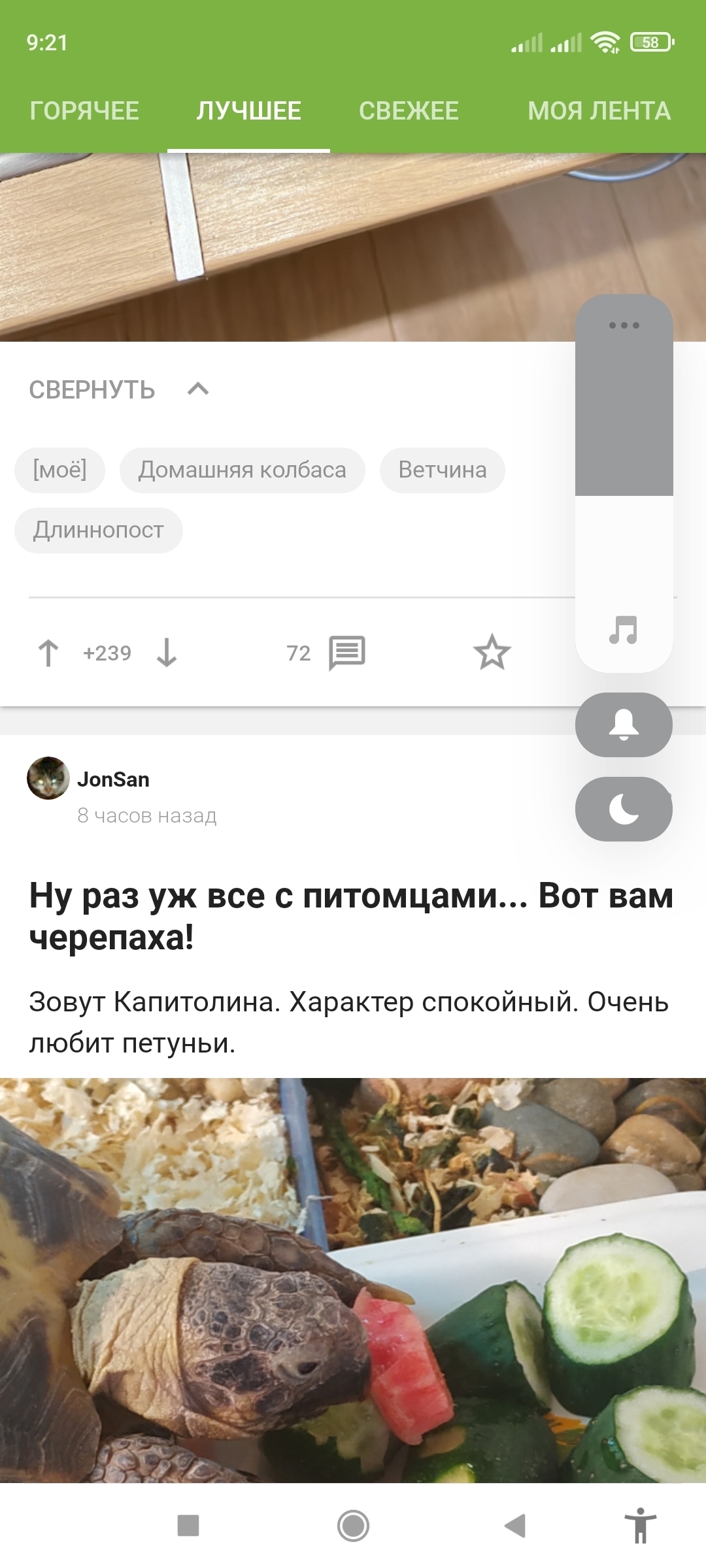The height and width of the screenshot is (1568, 706).
Task: Open the [моё] tag
Action: [59, 470]
